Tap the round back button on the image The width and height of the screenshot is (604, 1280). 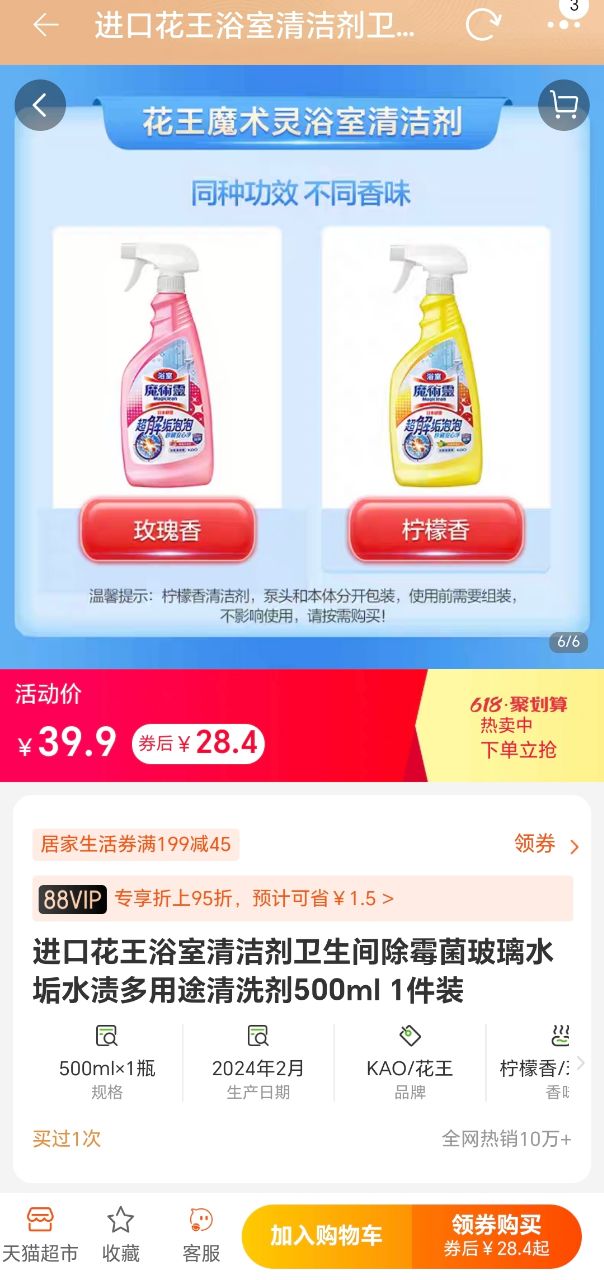point(40,105)
